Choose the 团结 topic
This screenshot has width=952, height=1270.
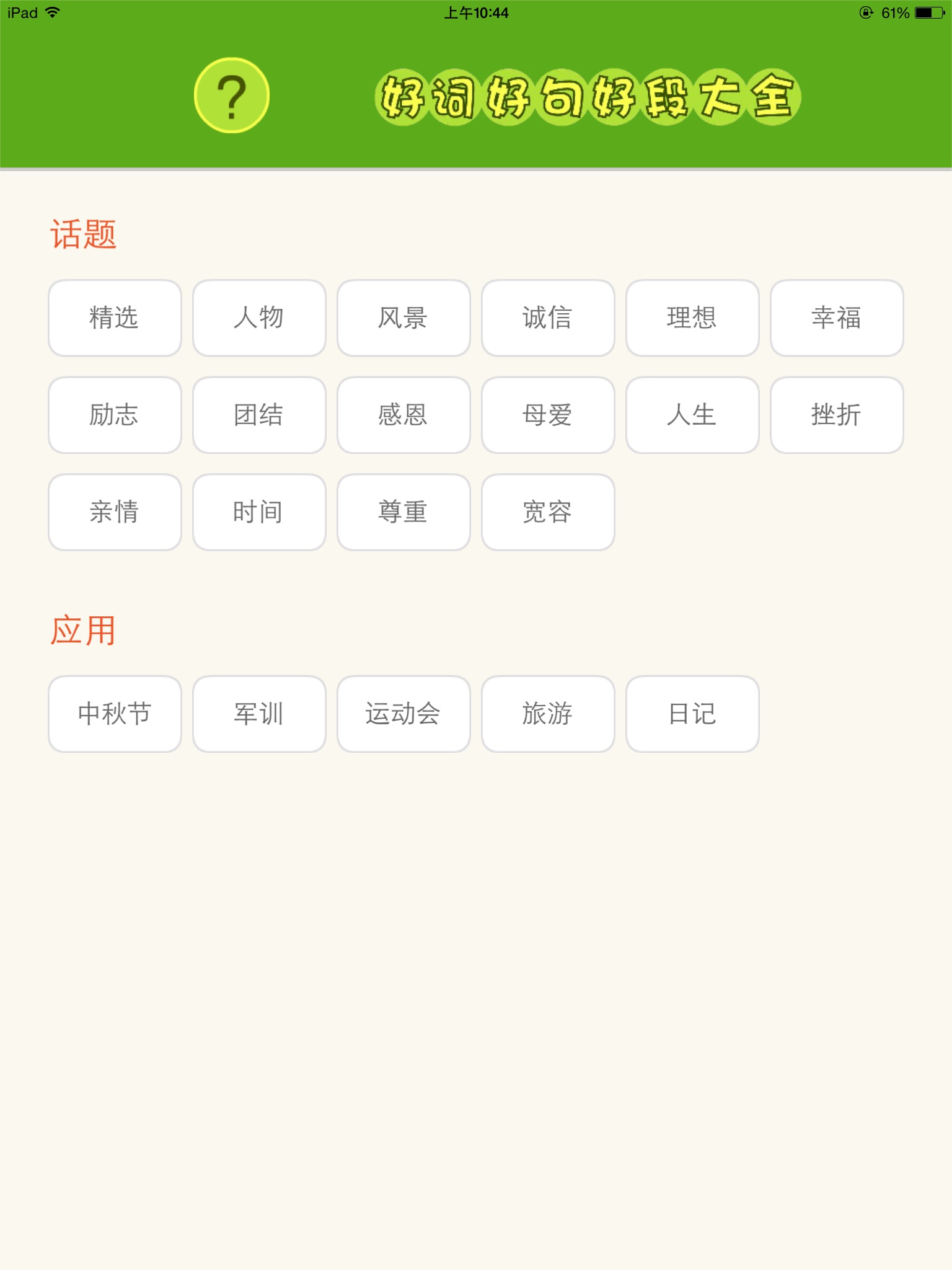coord(259,415)
